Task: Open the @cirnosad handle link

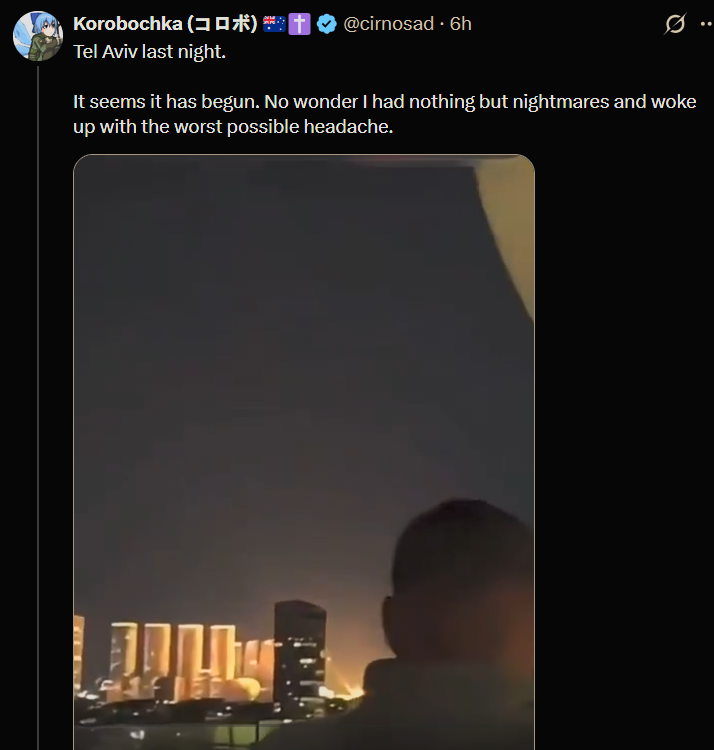Action: tap(388, 23)
